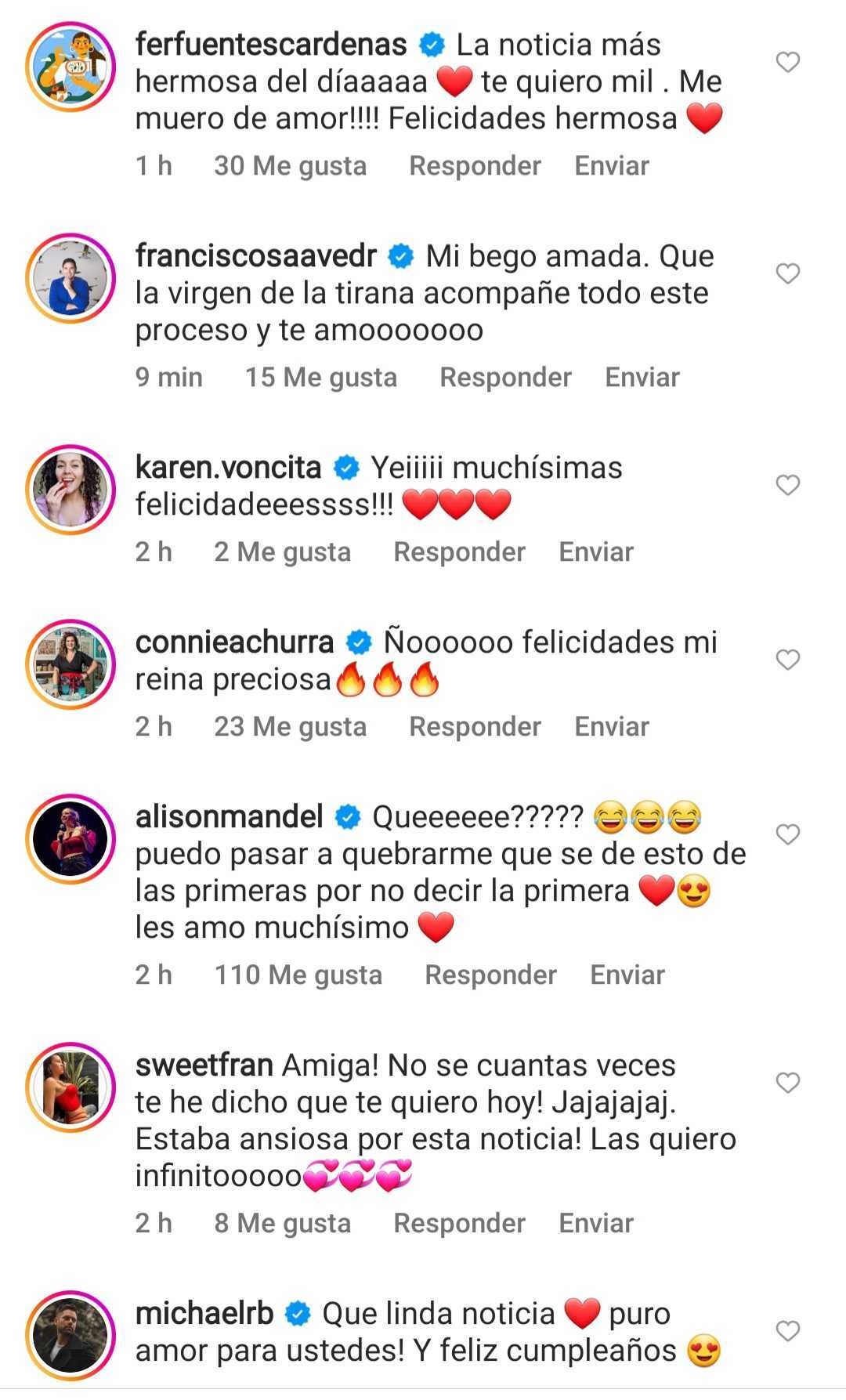
Task: Open alisonmandel's profile picture
Action: [x=69, y=837]
